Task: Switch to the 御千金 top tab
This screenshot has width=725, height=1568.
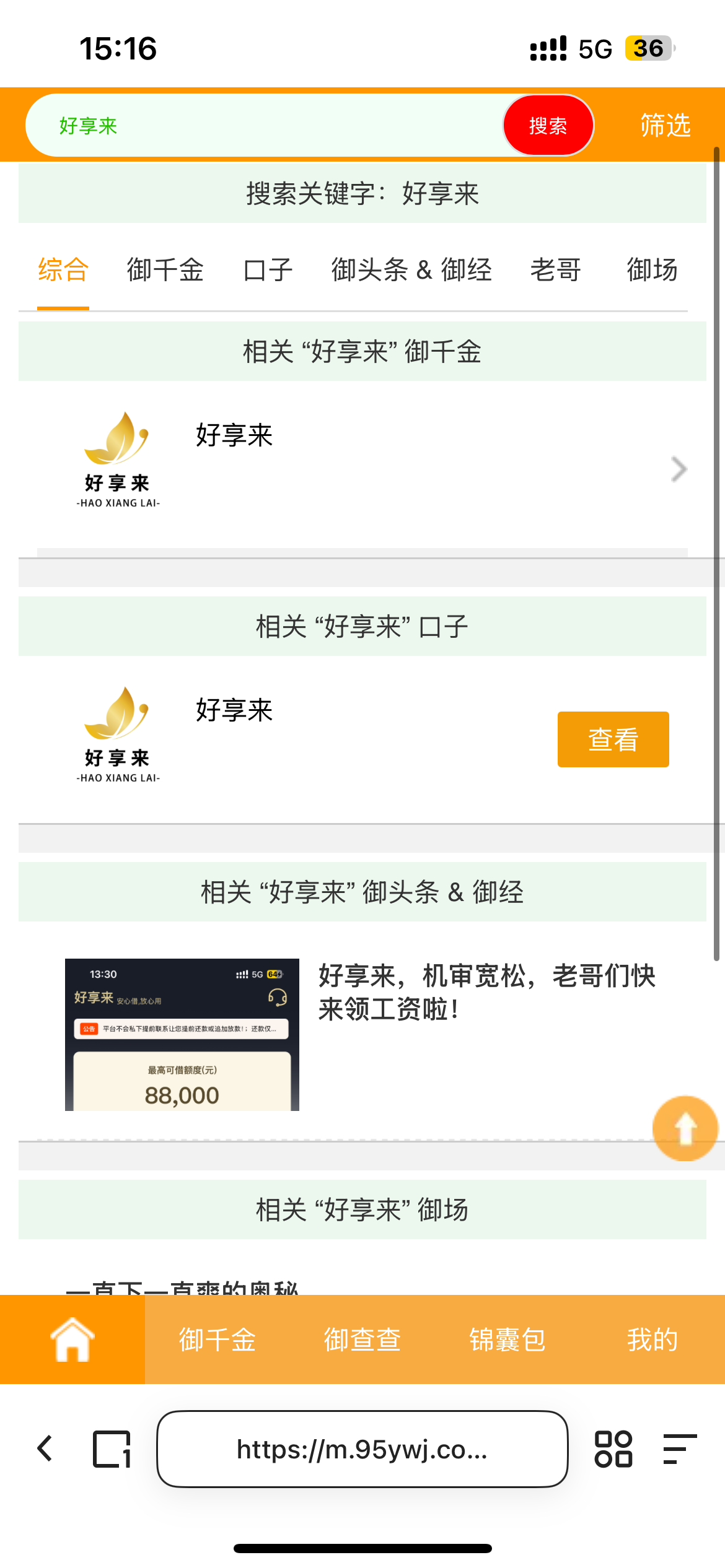Action: (x=165, y=271)
